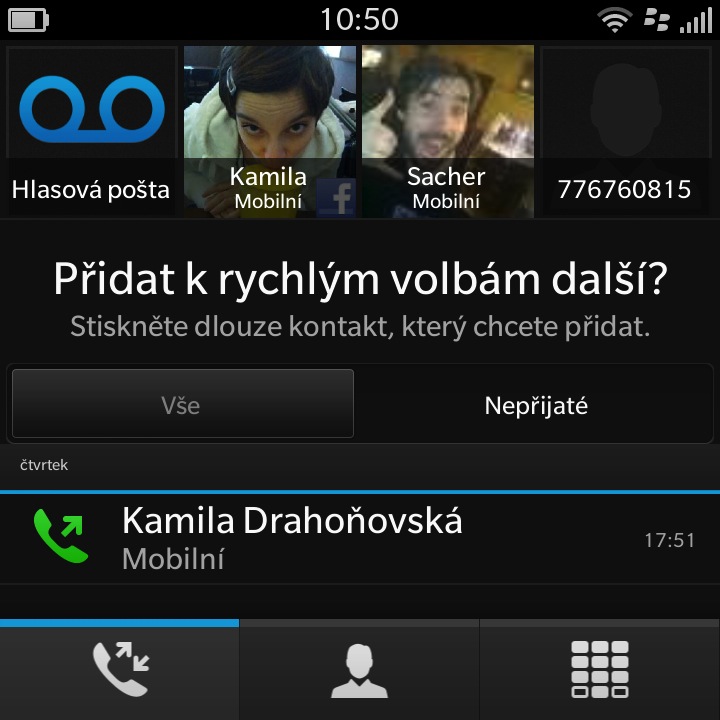Open the Hlasová pošta voicemail tile
Screen dimensions: 720x720
click(x=91, y=130)
